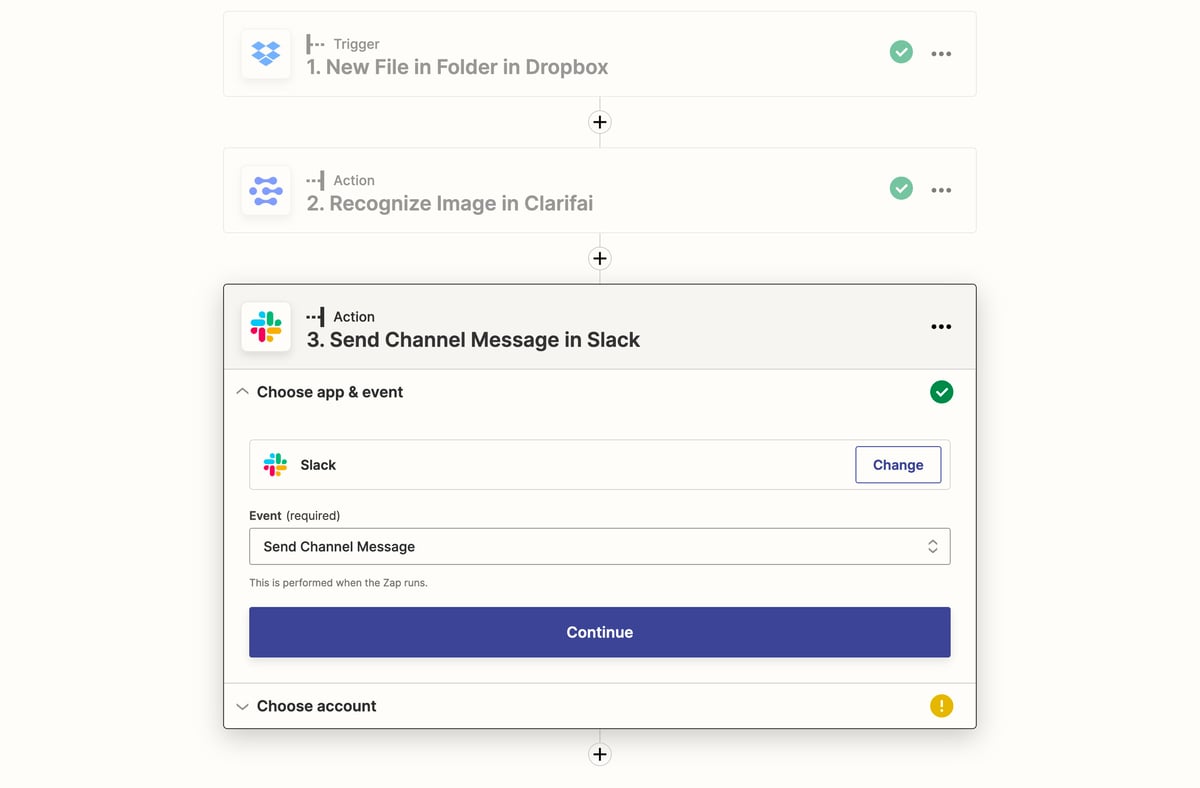The width and height of the screenshot is (1200, 788).
Task: Open overflow menu for Slack step
Action: pyautogui.click(x=941, y=326)
